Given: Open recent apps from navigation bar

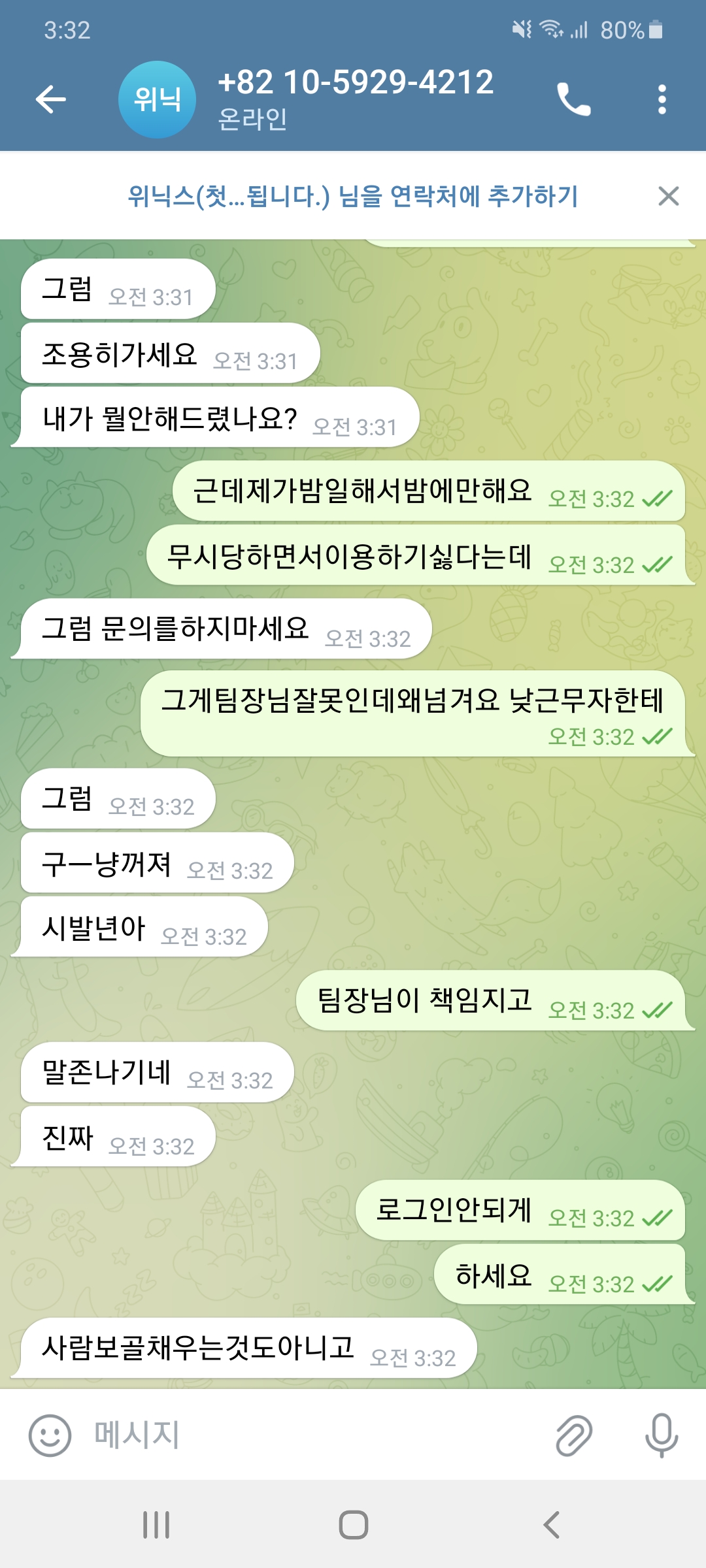Looking at the screenshot, I should point(156,1525).
